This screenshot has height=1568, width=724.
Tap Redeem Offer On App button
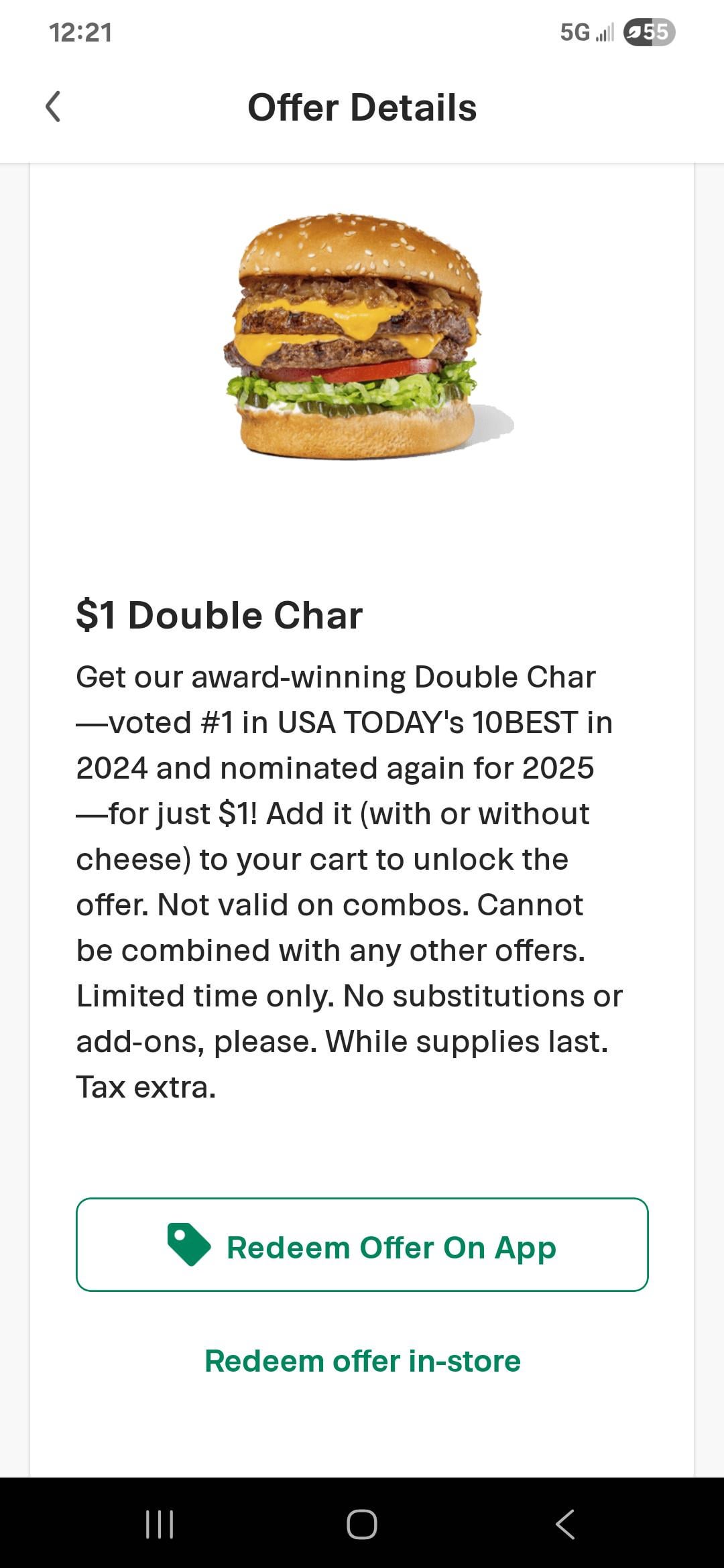(x=362, y=1244)
